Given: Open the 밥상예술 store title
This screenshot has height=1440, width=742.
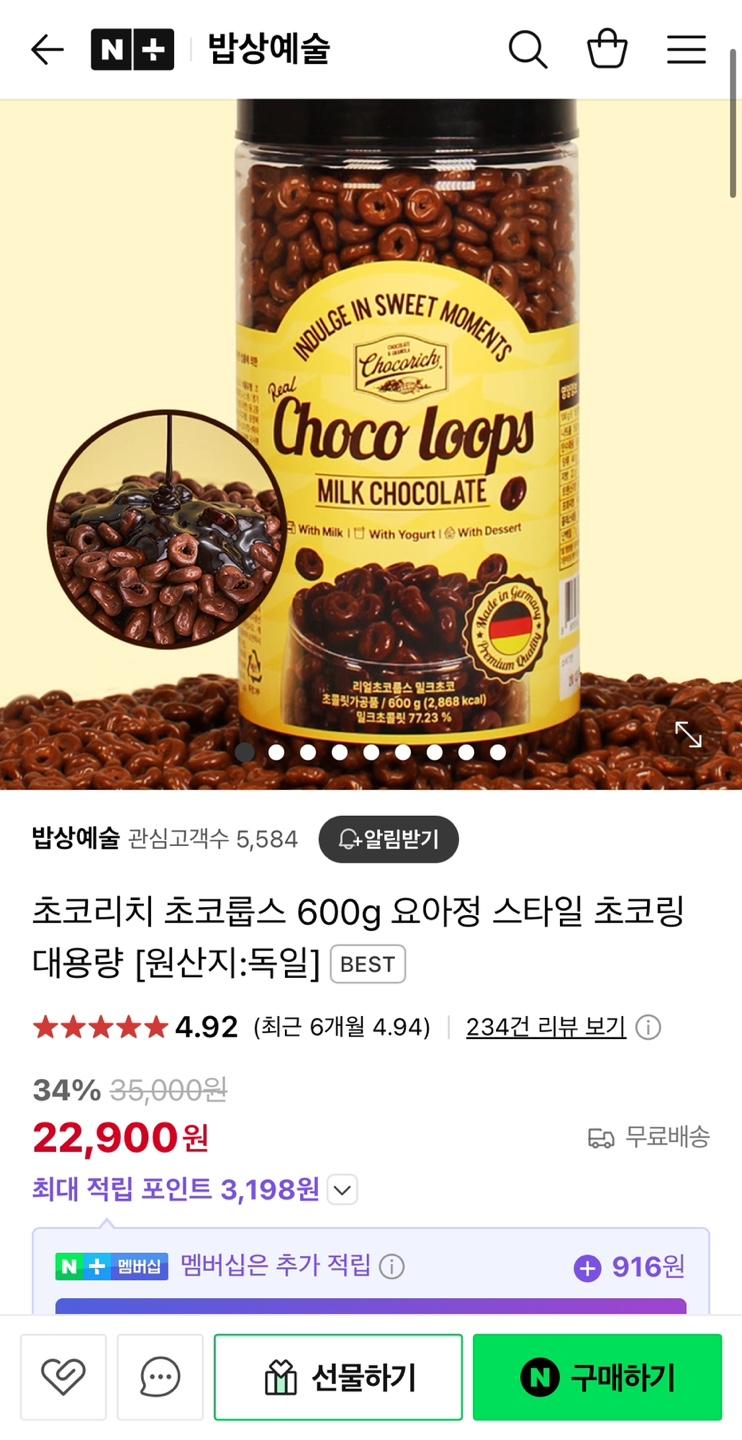Looking at the screenshot, I should click(268, 49).
